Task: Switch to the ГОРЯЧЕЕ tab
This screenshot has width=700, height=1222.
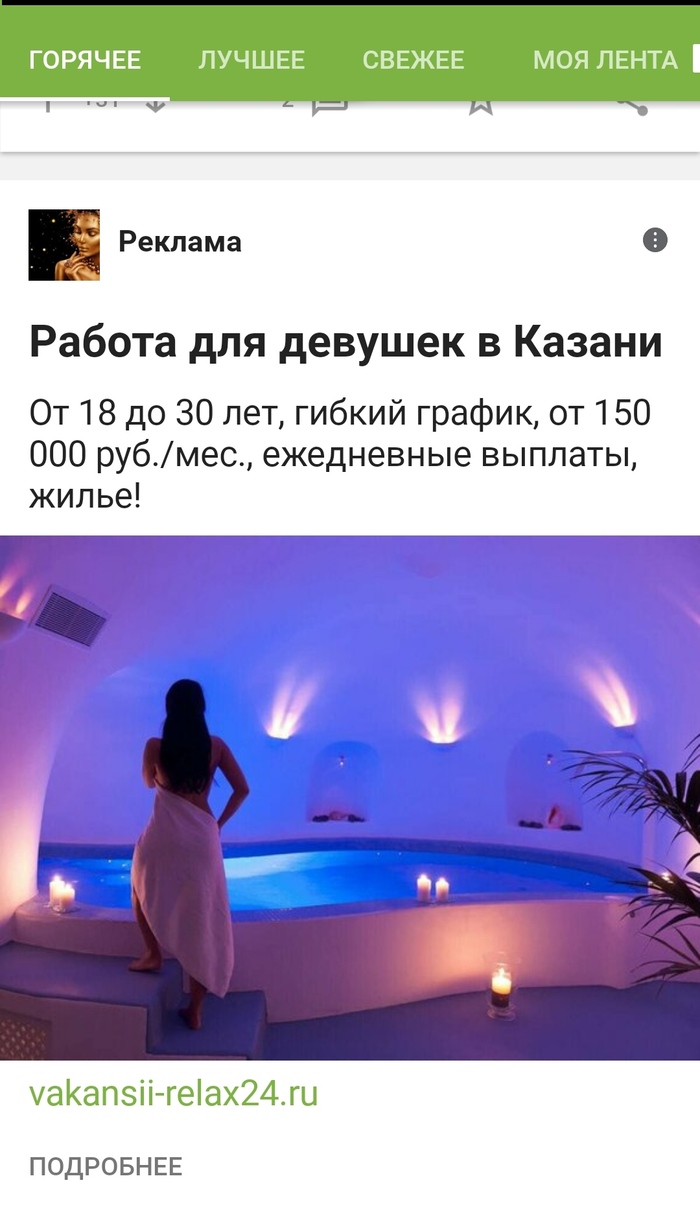Action: pyautogui.click(x=85, y=60)
